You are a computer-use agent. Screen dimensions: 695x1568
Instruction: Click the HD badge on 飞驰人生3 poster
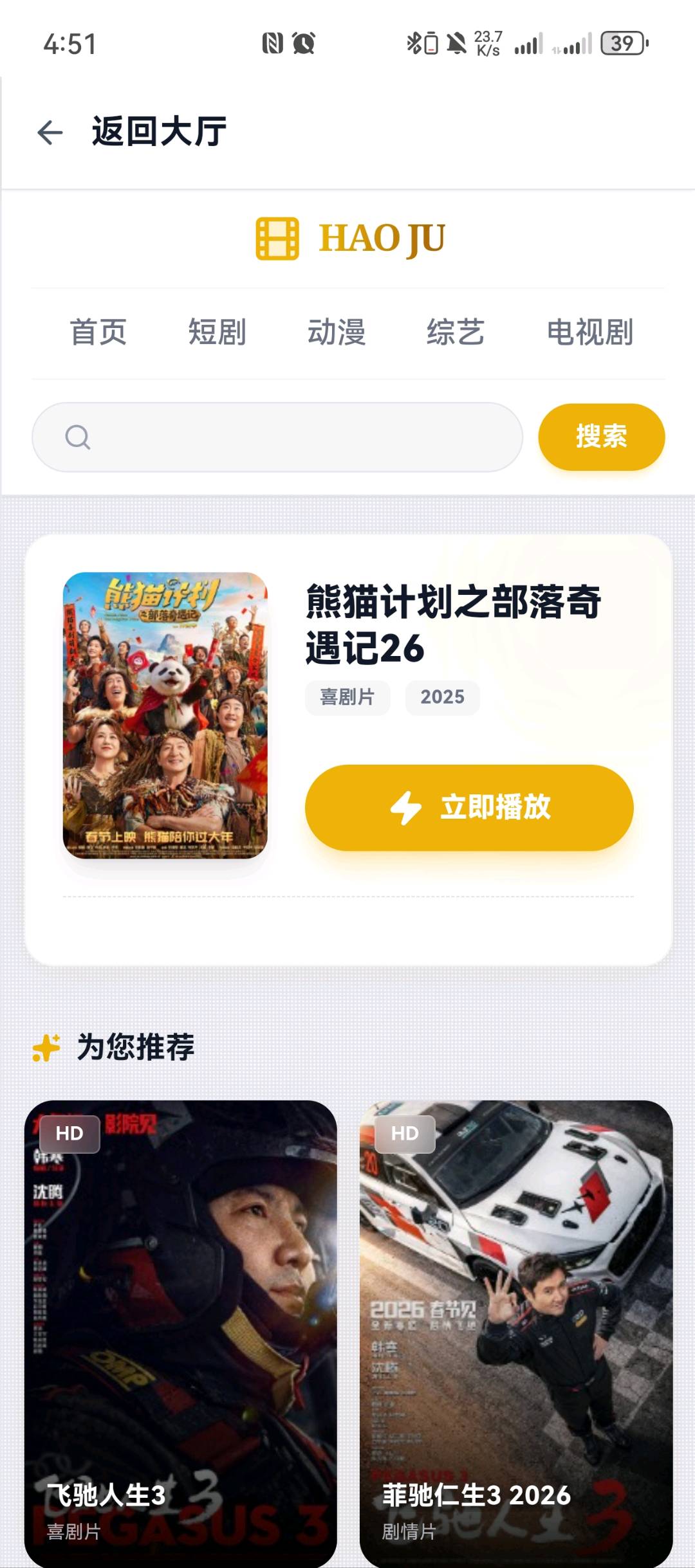coord(71,1133)
